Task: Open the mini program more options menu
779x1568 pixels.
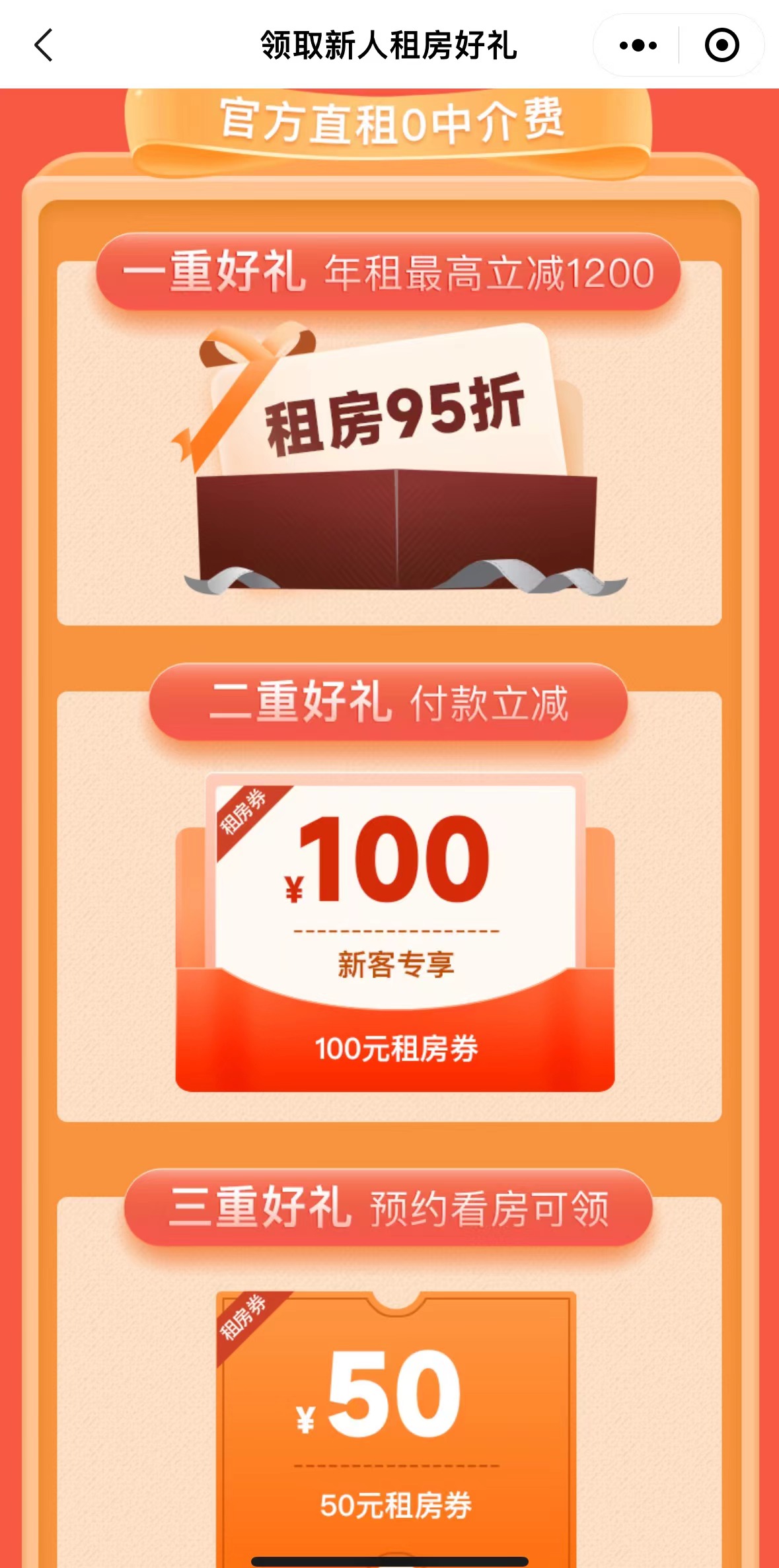Action: (x=638, y=46)
